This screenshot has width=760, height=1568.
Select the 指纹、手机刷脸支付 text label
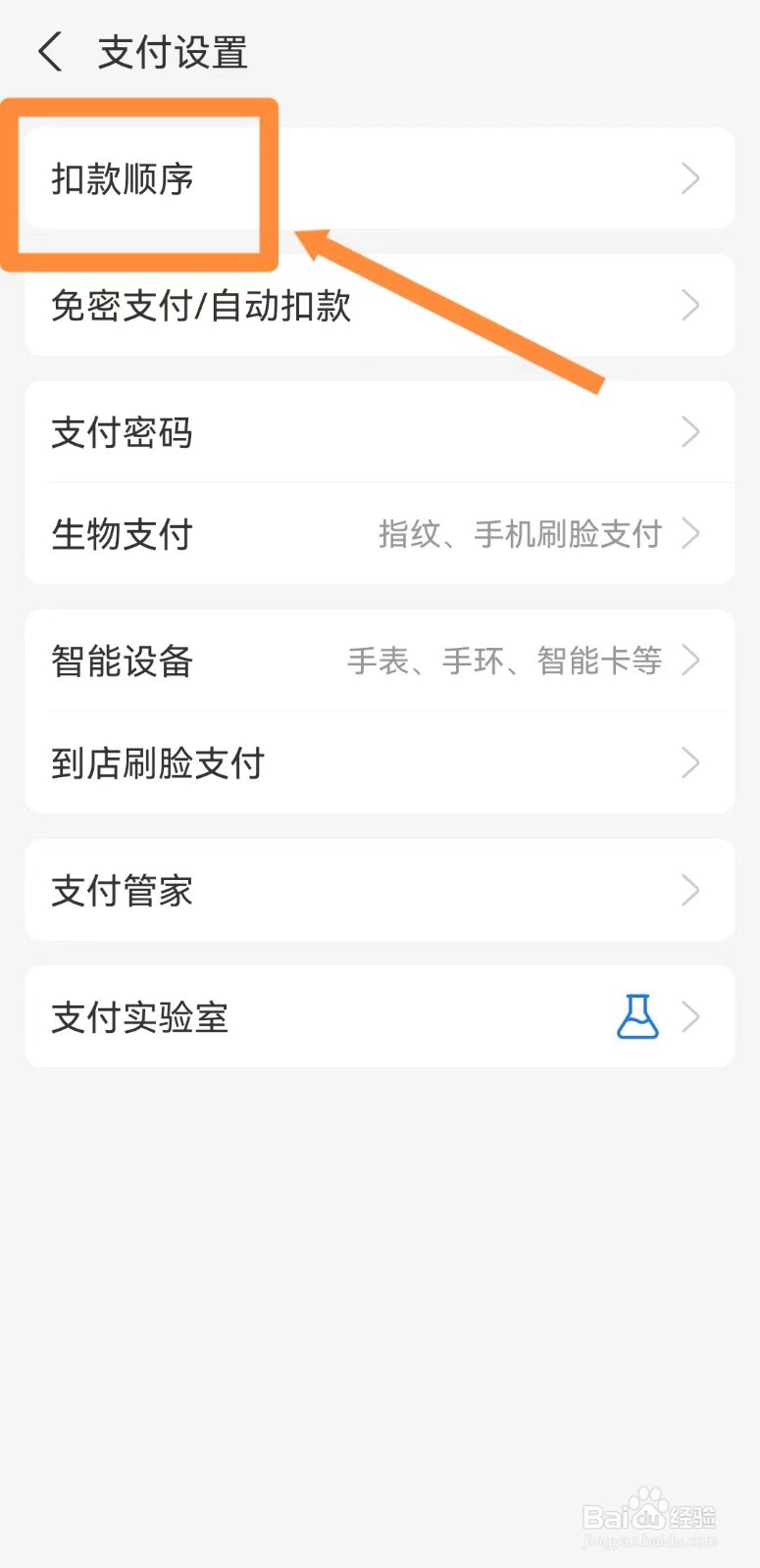pos(522,535)
